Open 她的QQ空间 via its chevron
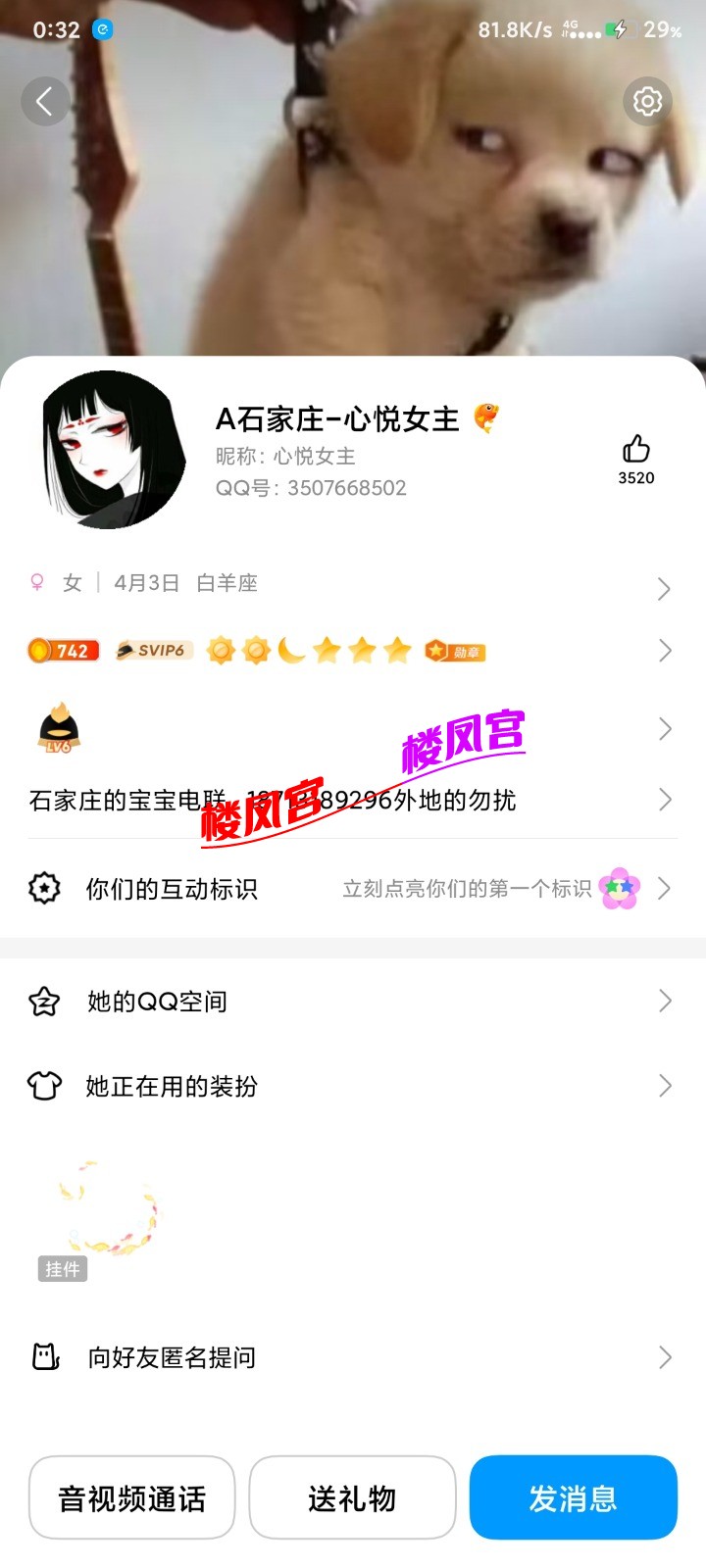 [665, 1002]
